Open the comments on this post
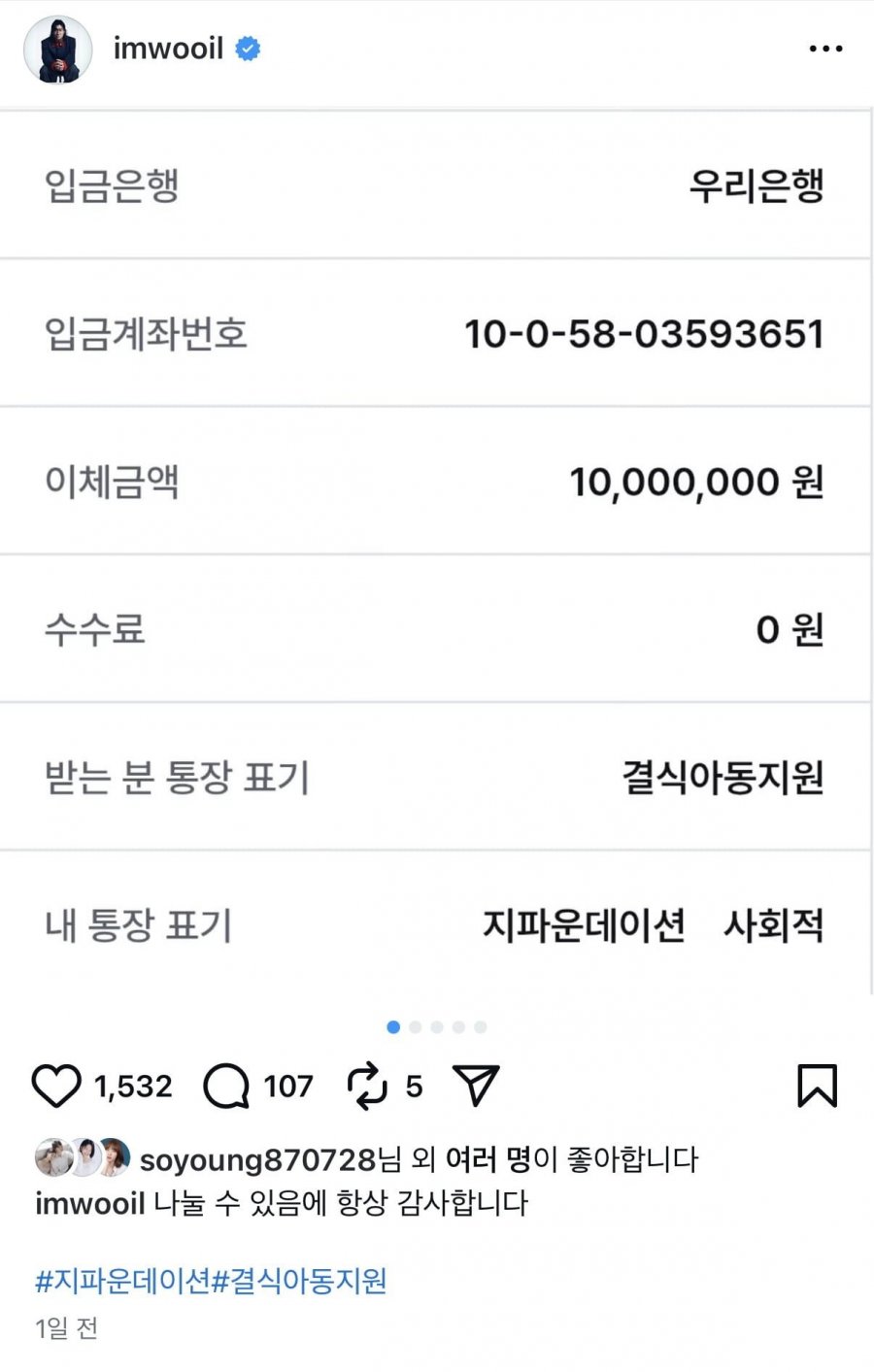Image resolution: width=874 pixels, height=1372 pixels. [x=226, y=1086]
